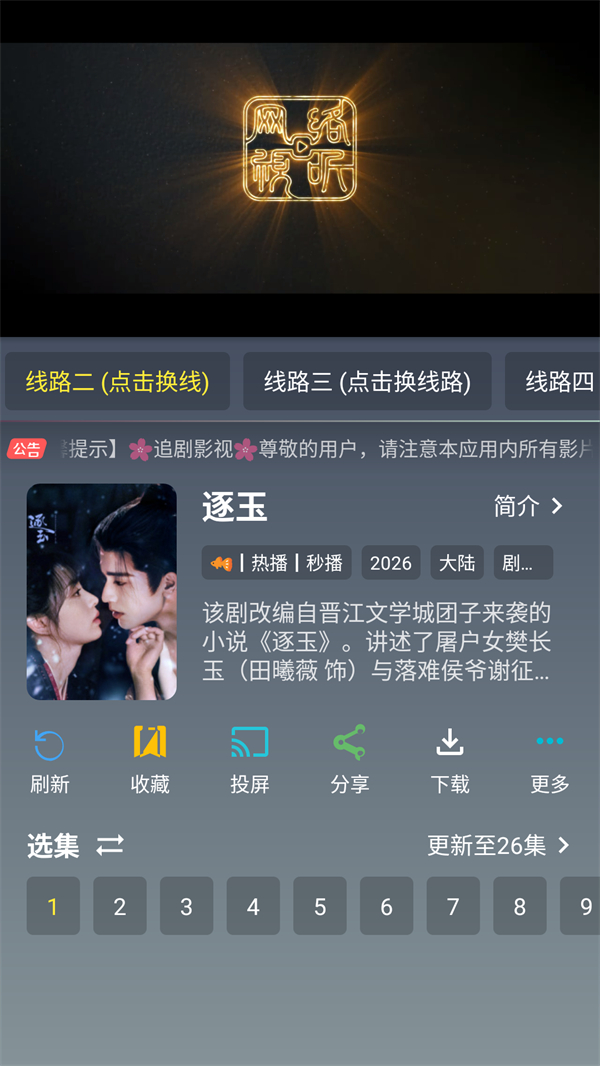This screenshot has height=1066, width=600.
Task: Play episode 5
Action: pos(320,906)
